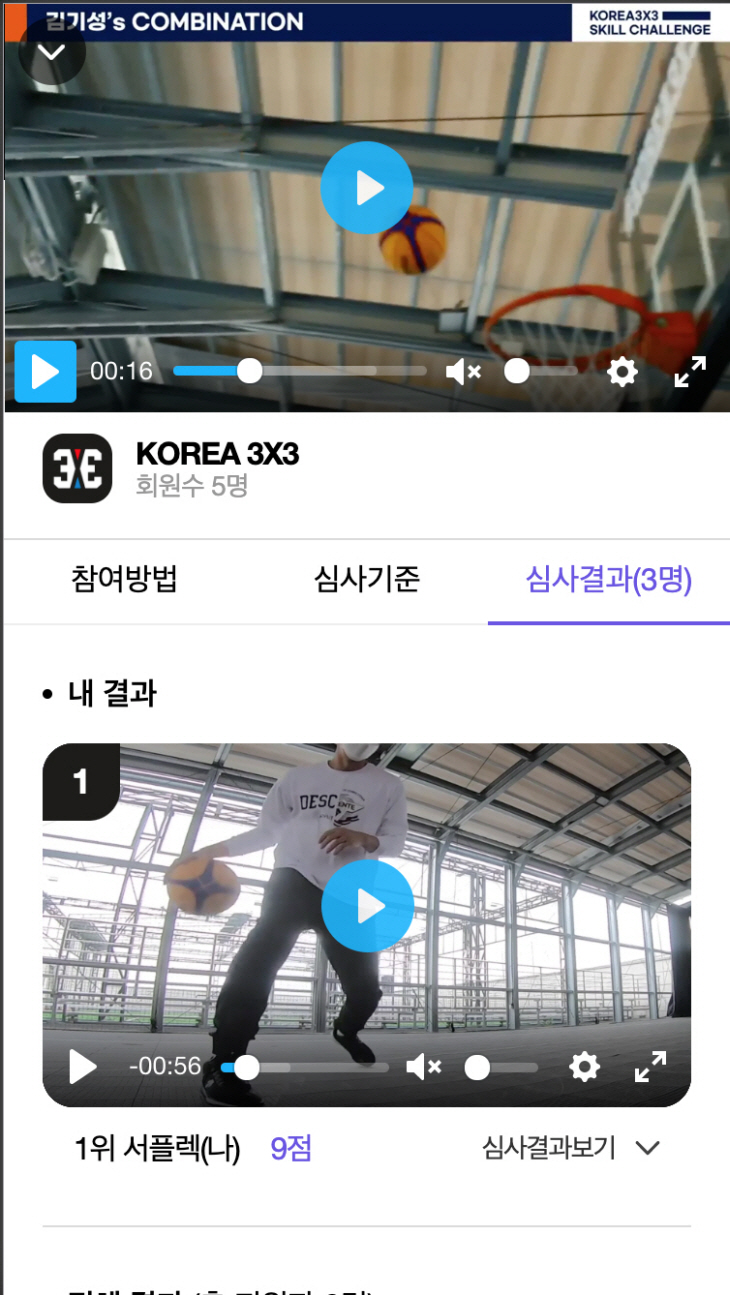Tap the seek bar on top video
The image size is (730, 1295).
coord(300,371)
